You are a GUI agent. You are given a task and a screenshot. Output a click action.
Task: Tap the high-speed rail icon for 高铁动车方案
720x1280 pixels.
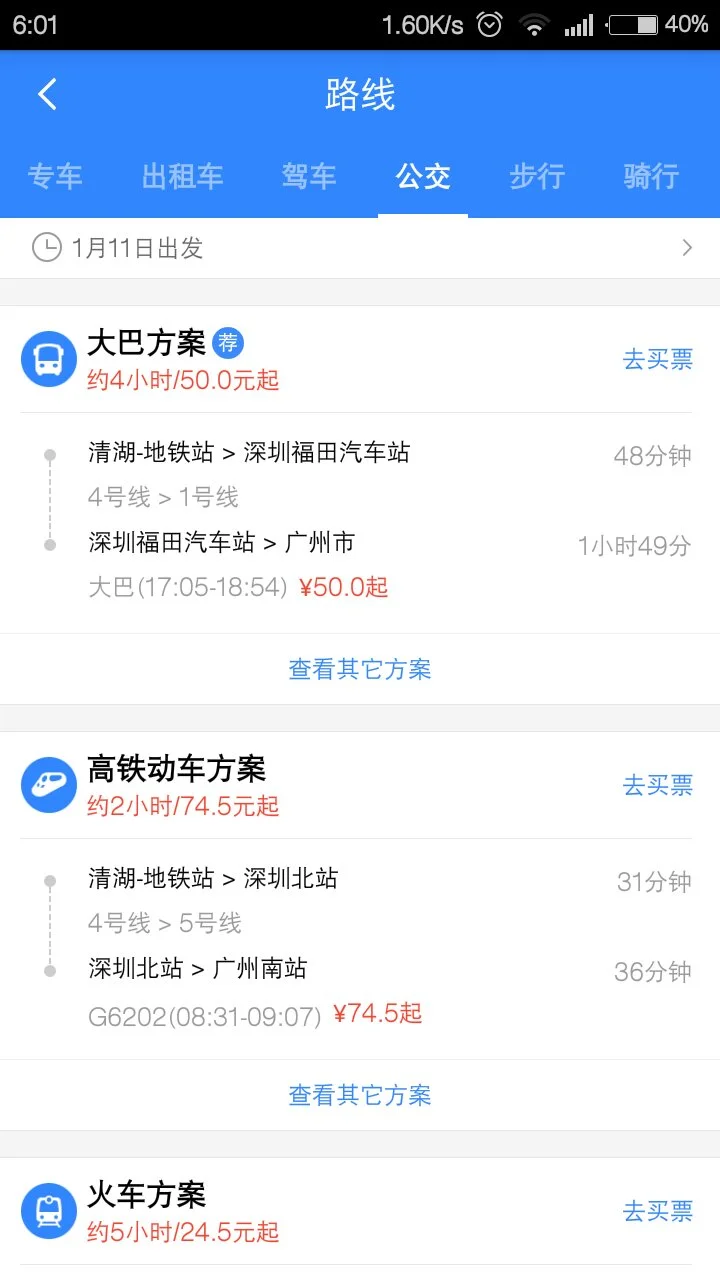pos(48,784)
